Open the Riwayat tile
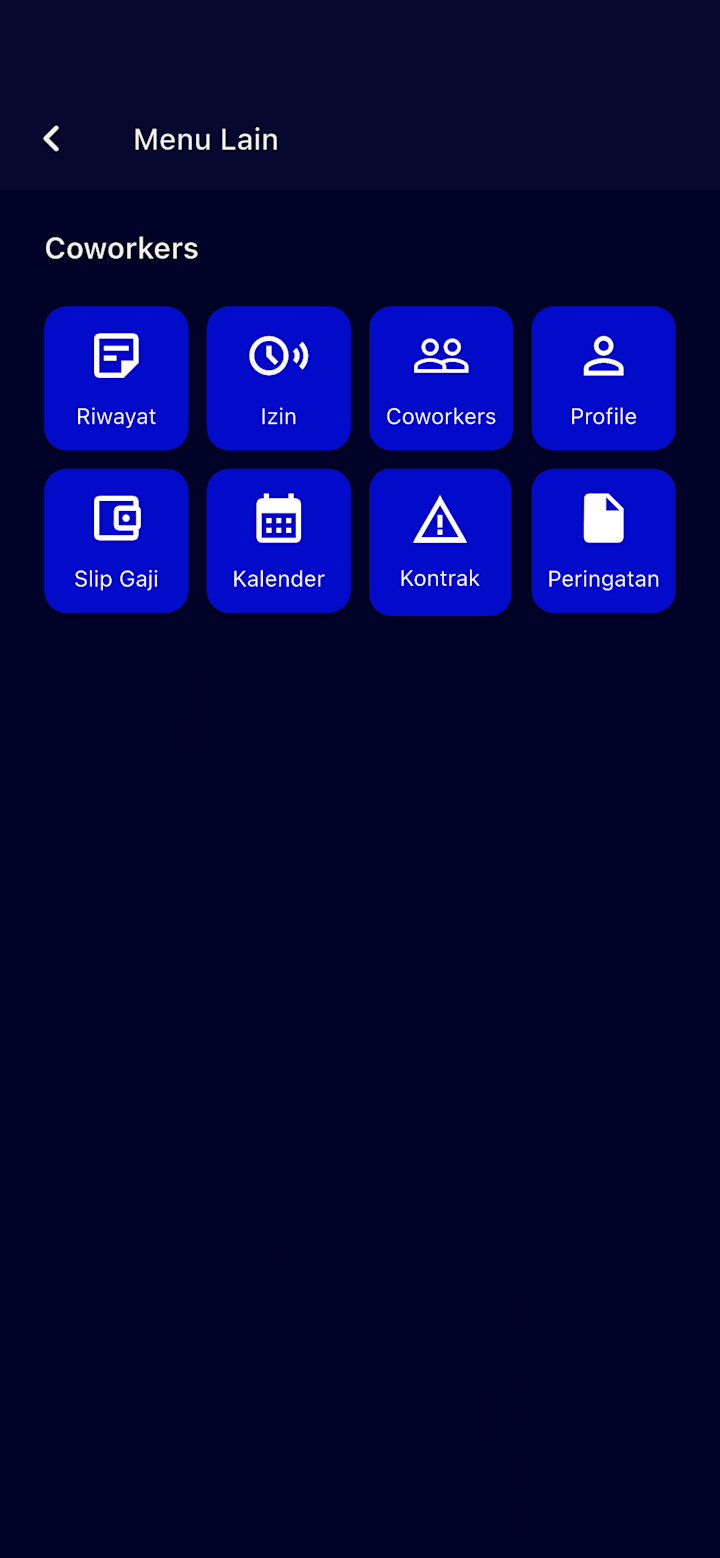 [x=116, y=378]
